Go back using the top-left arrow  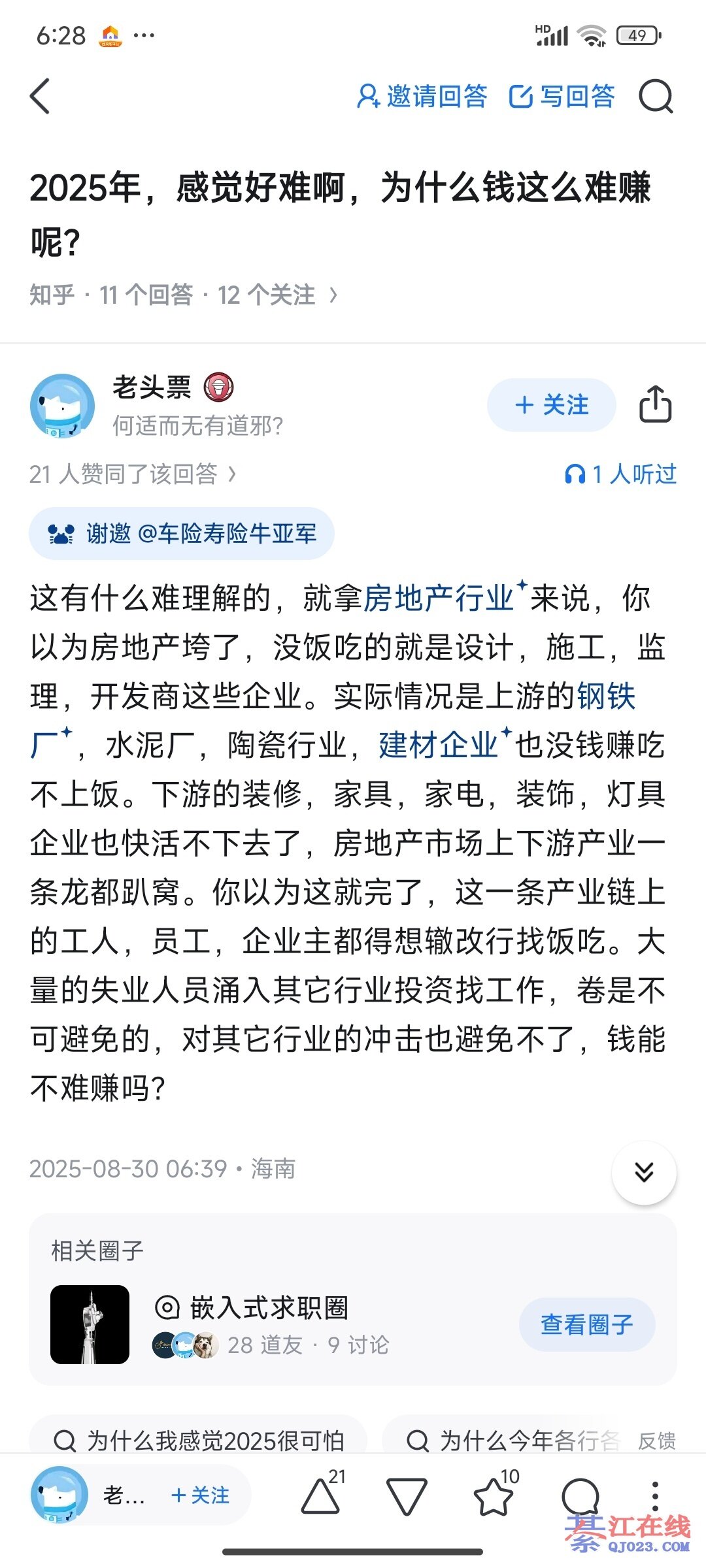pyautogui.click(x=41, y=97)
